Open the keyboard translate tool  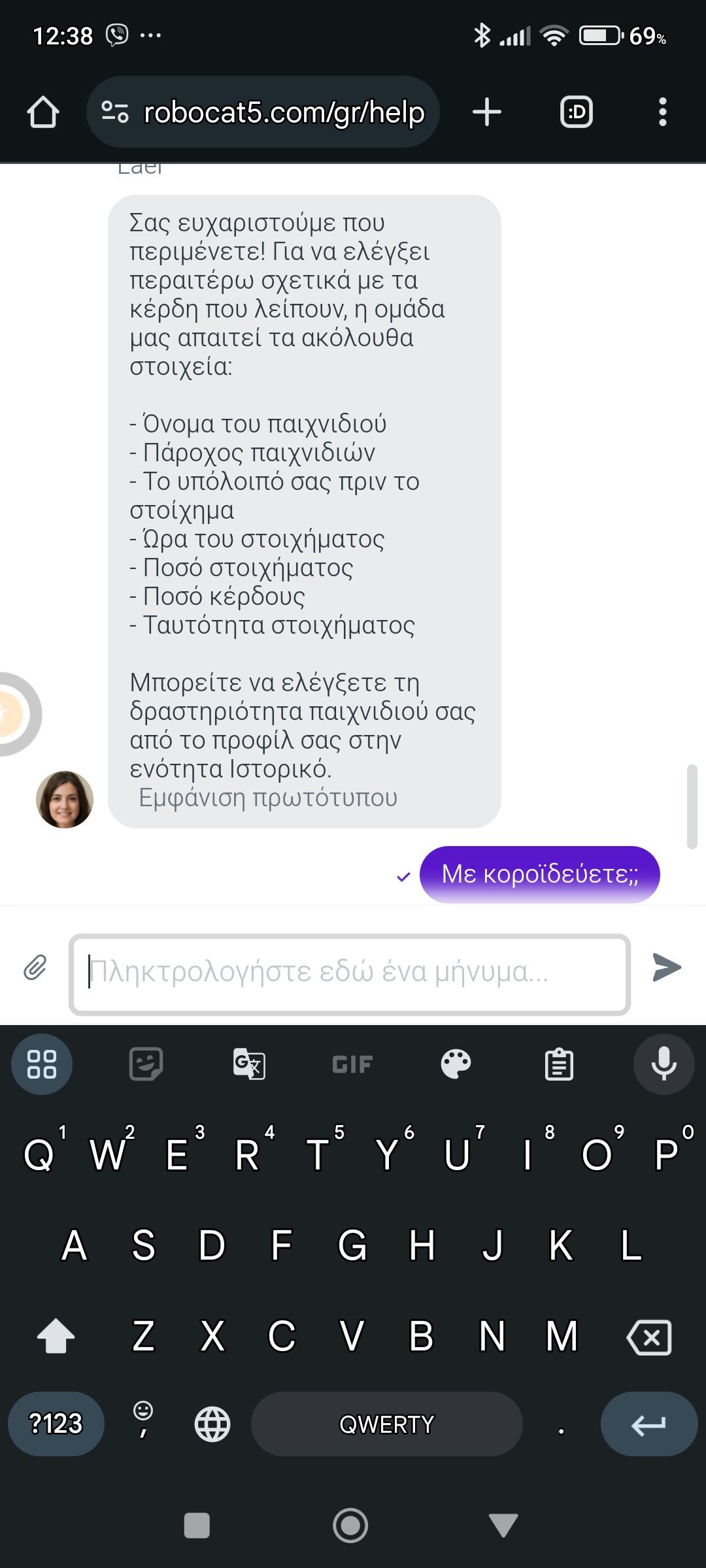[249, 1064]
